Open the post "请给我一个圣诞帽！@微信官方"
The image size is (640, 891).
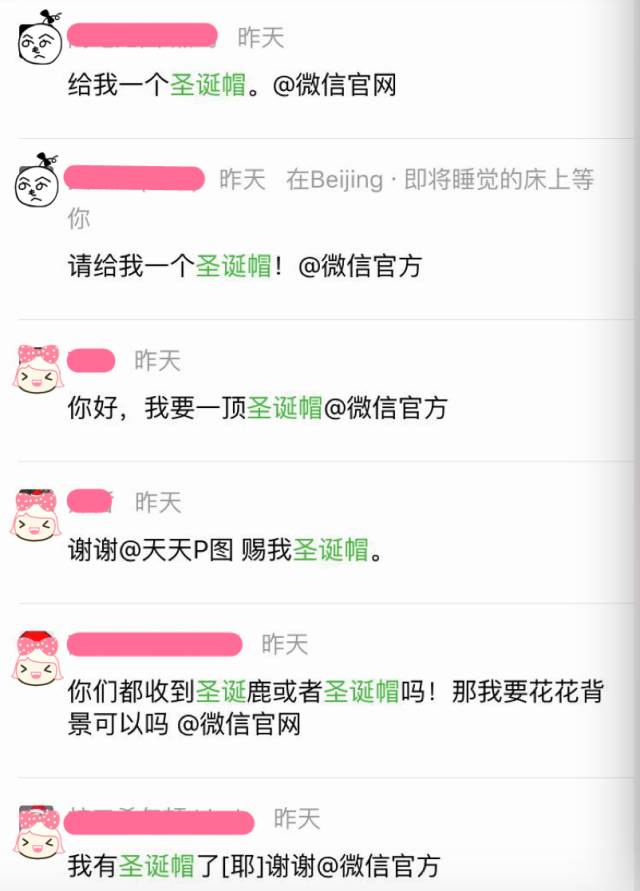[245, 266]
